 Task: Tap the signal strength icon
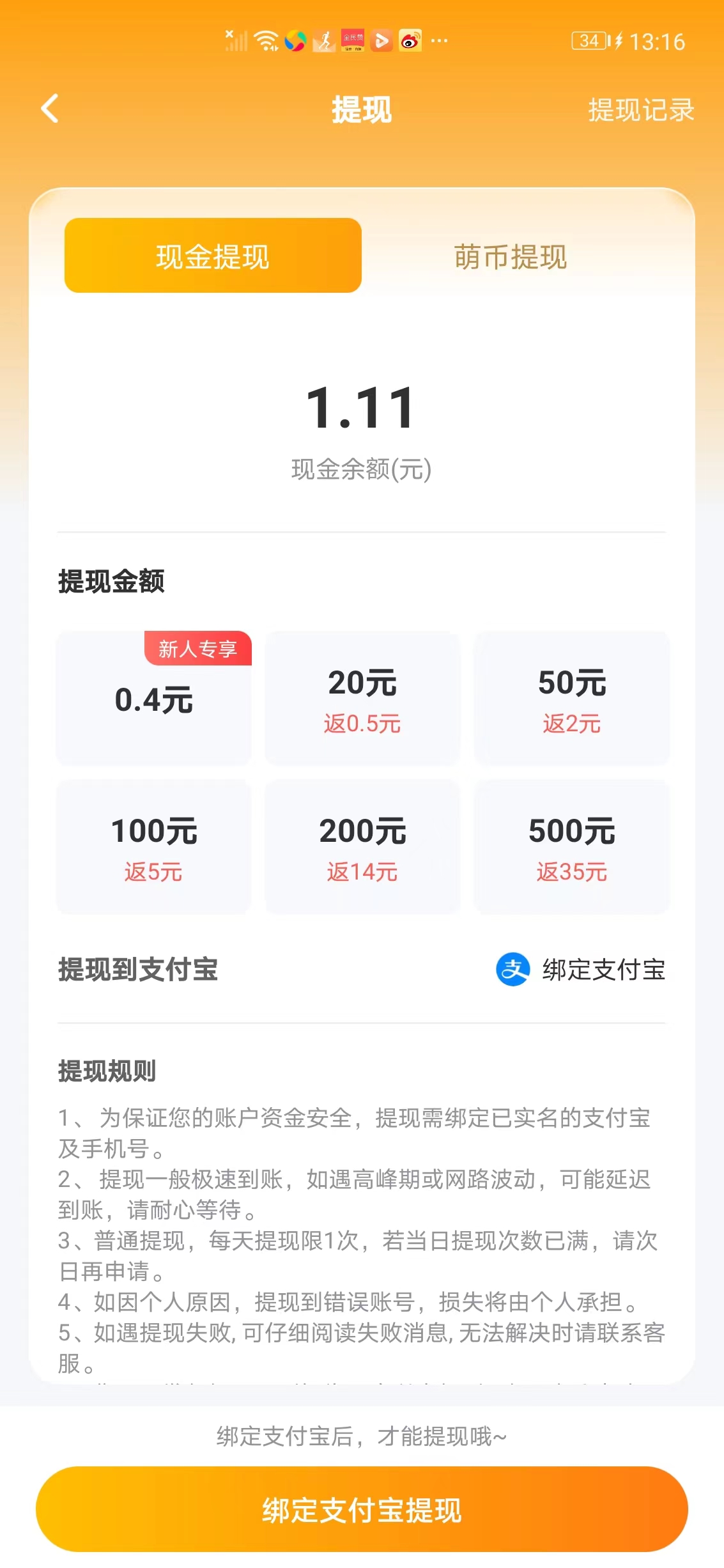click(237, 40)
